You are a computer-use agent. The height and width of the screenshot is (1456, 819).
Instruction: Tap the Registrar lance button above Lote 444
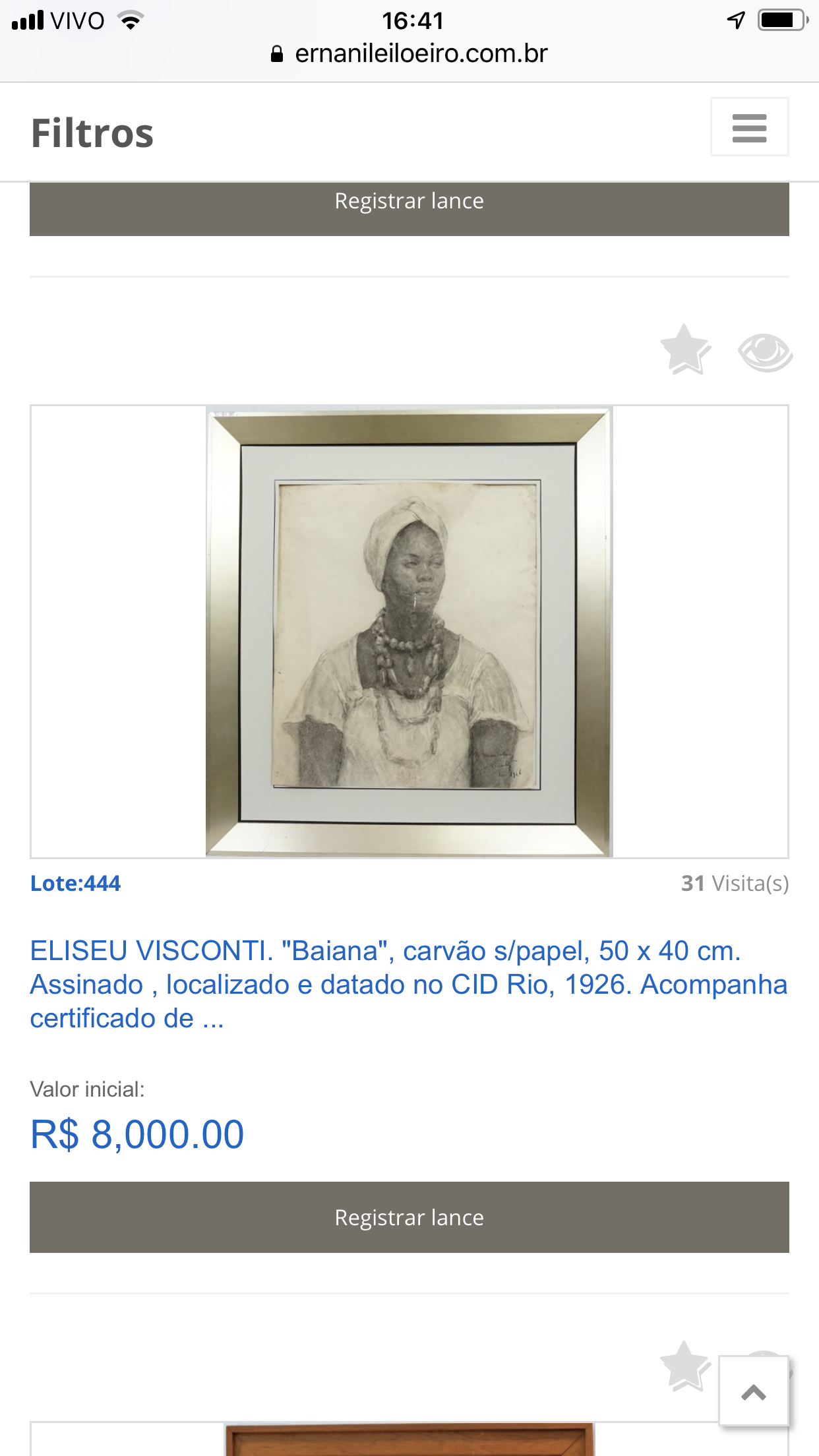click(409, 207)
